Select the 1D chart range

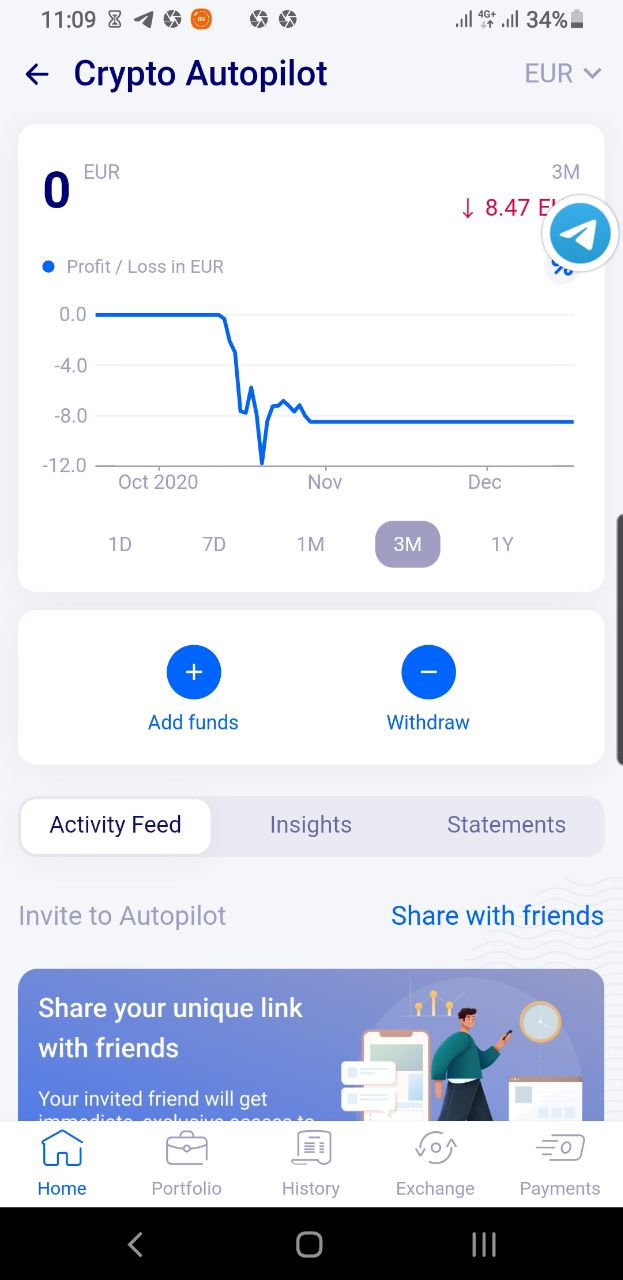pyautogui.click(x=120, y=544)
